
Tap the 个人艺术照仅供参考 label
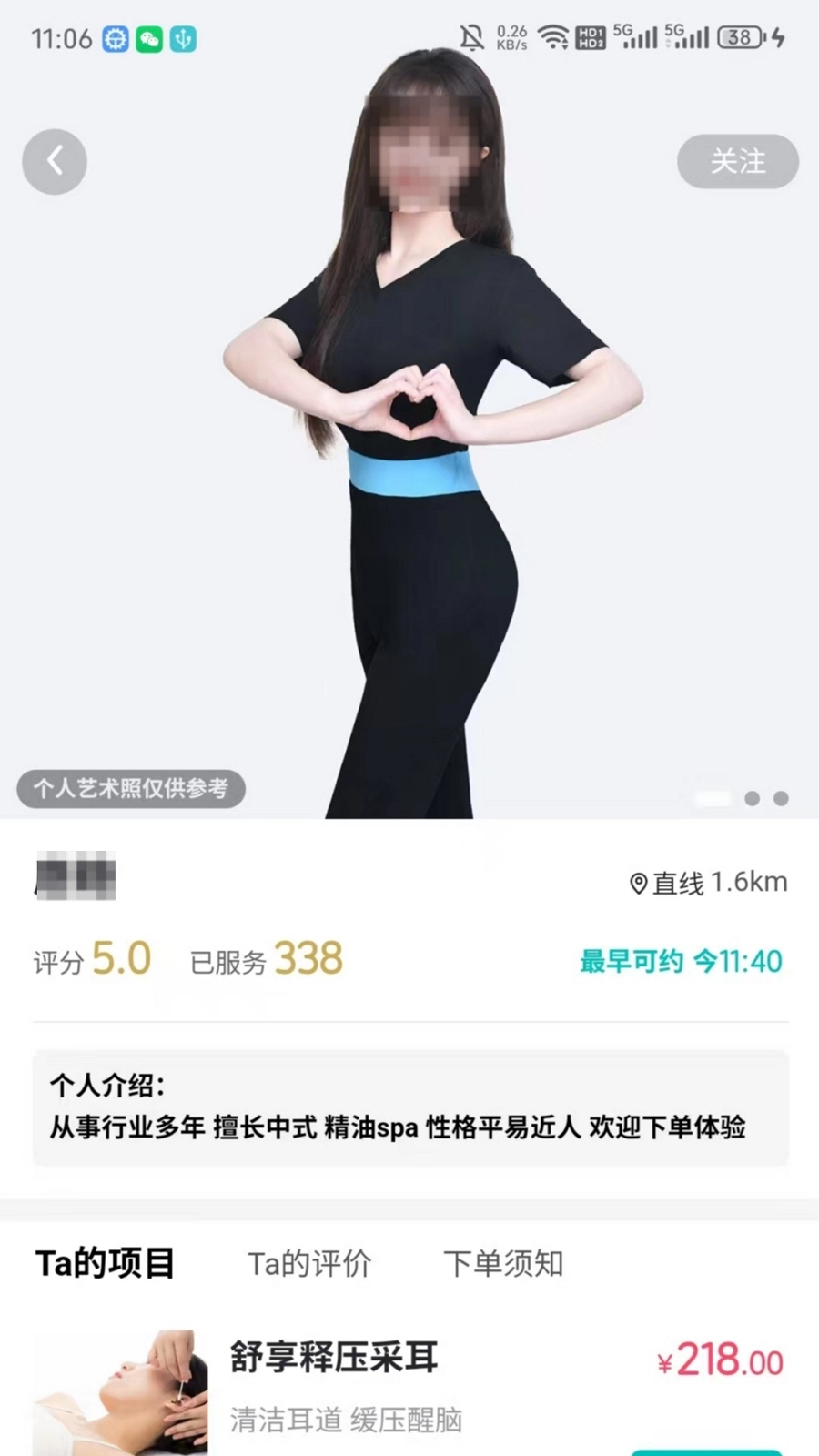click(131, 789)
